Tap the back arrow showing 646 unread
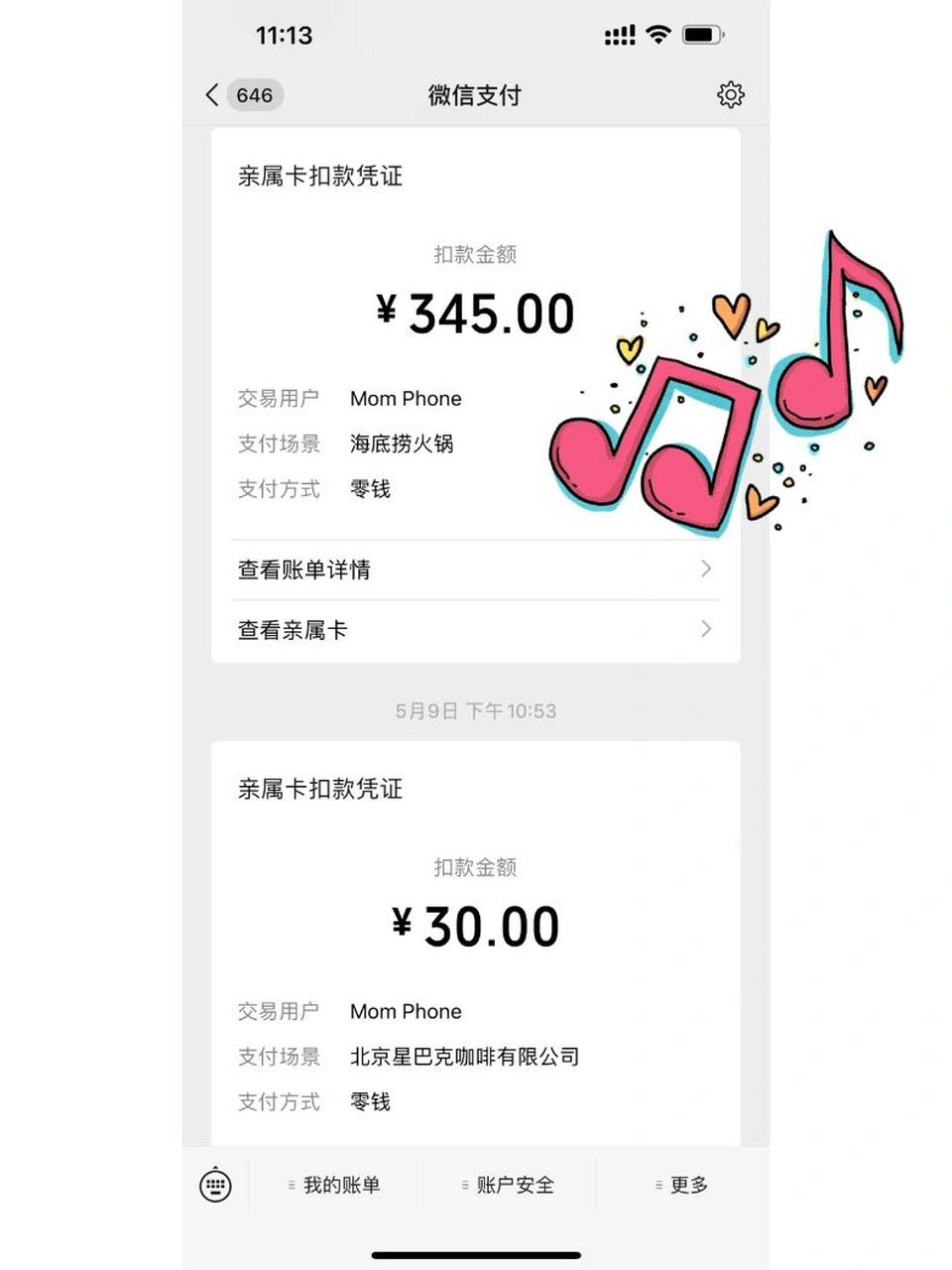 point(238,94)
